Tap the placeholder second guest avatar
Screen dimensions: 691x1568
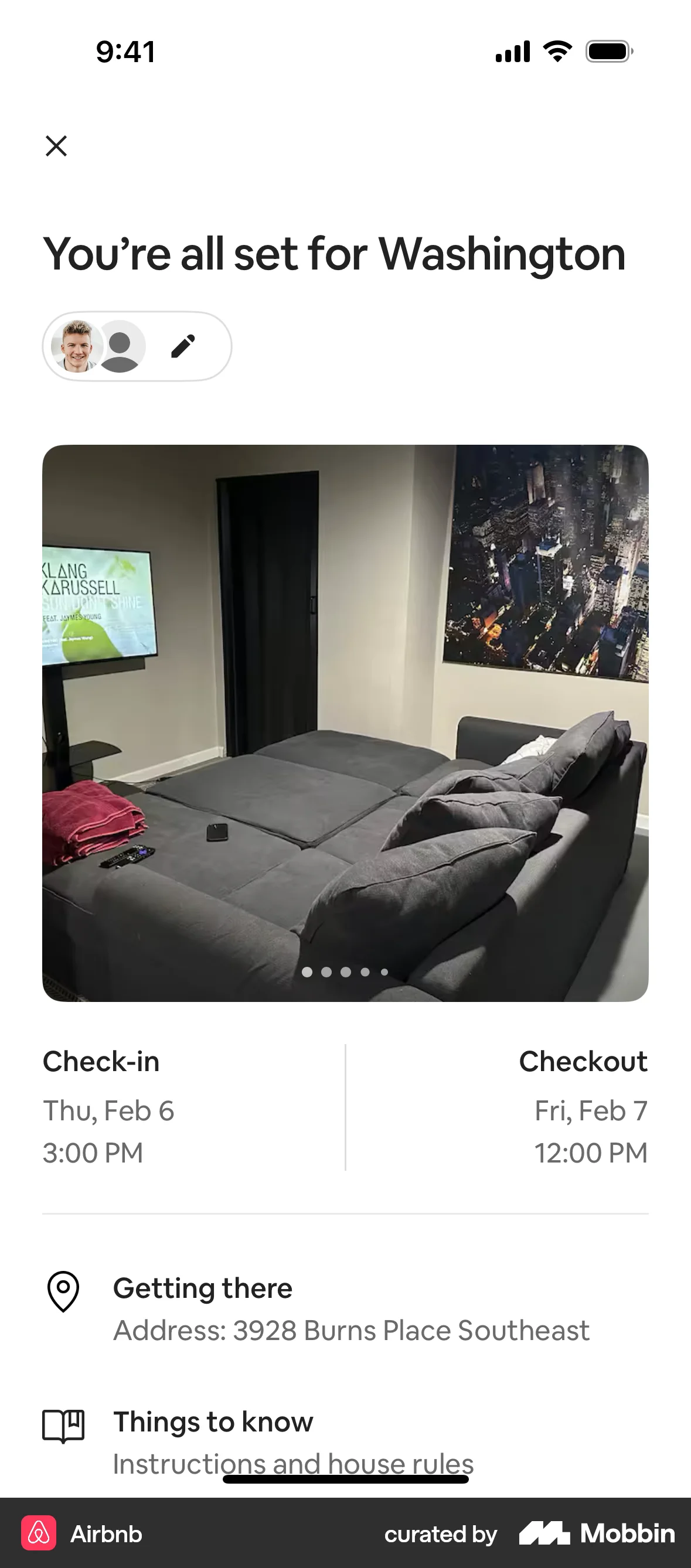point(122,345)
